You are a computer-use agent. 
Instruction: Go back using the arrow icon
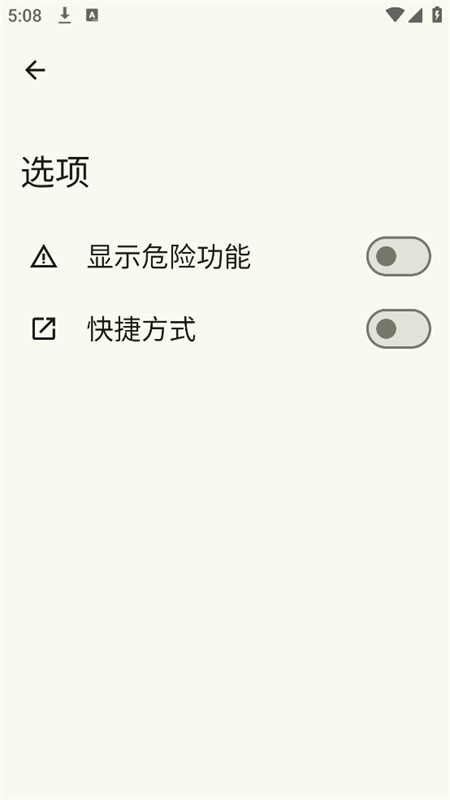click(35, 70)
